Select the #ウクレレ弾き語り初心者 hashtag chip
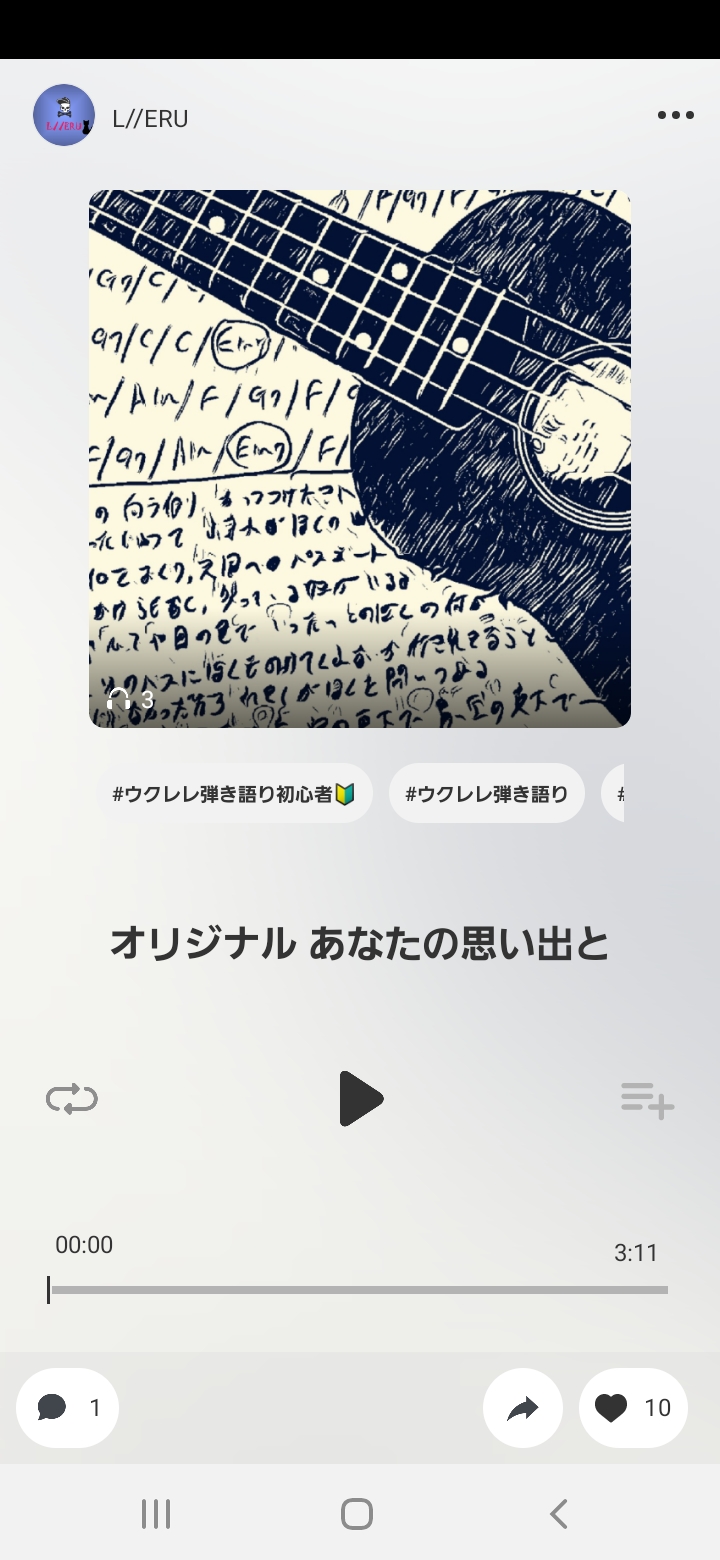Image resolution: width=720 pixels, height=1560 pixels. [235, 794]
